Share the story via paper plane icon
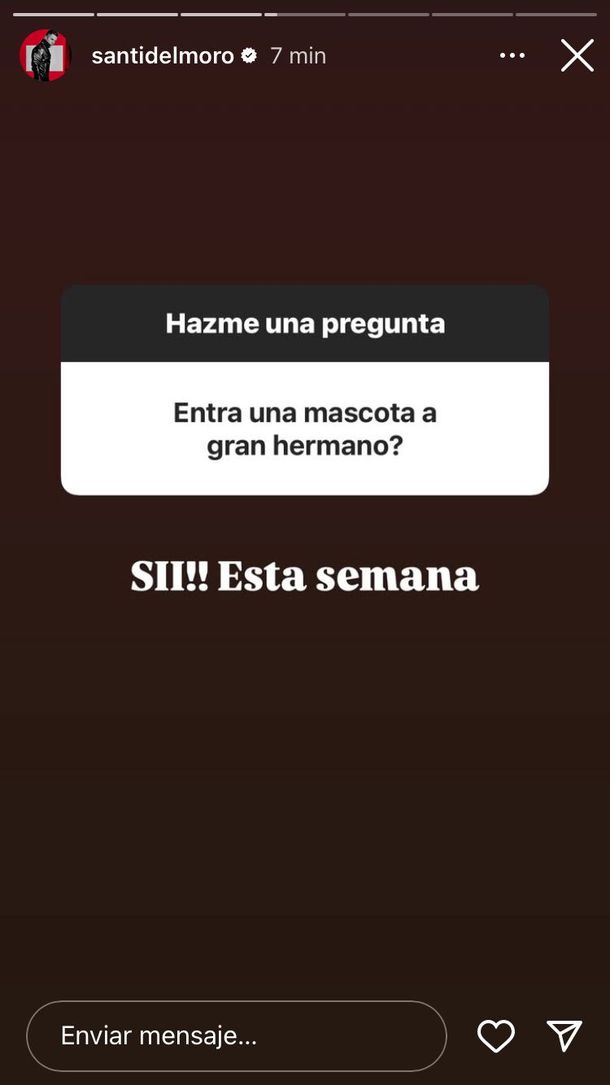610x1085 pixels. coord(565,1036)
